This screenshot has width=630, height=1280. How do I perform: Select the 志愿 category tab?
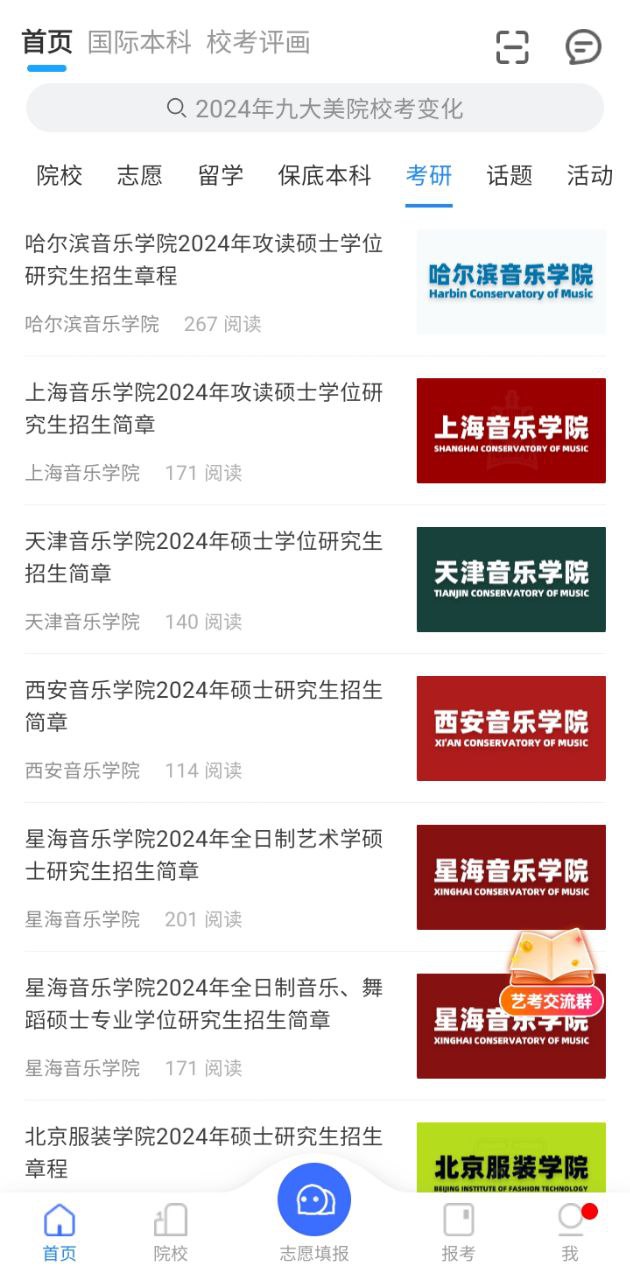point(140,176)
